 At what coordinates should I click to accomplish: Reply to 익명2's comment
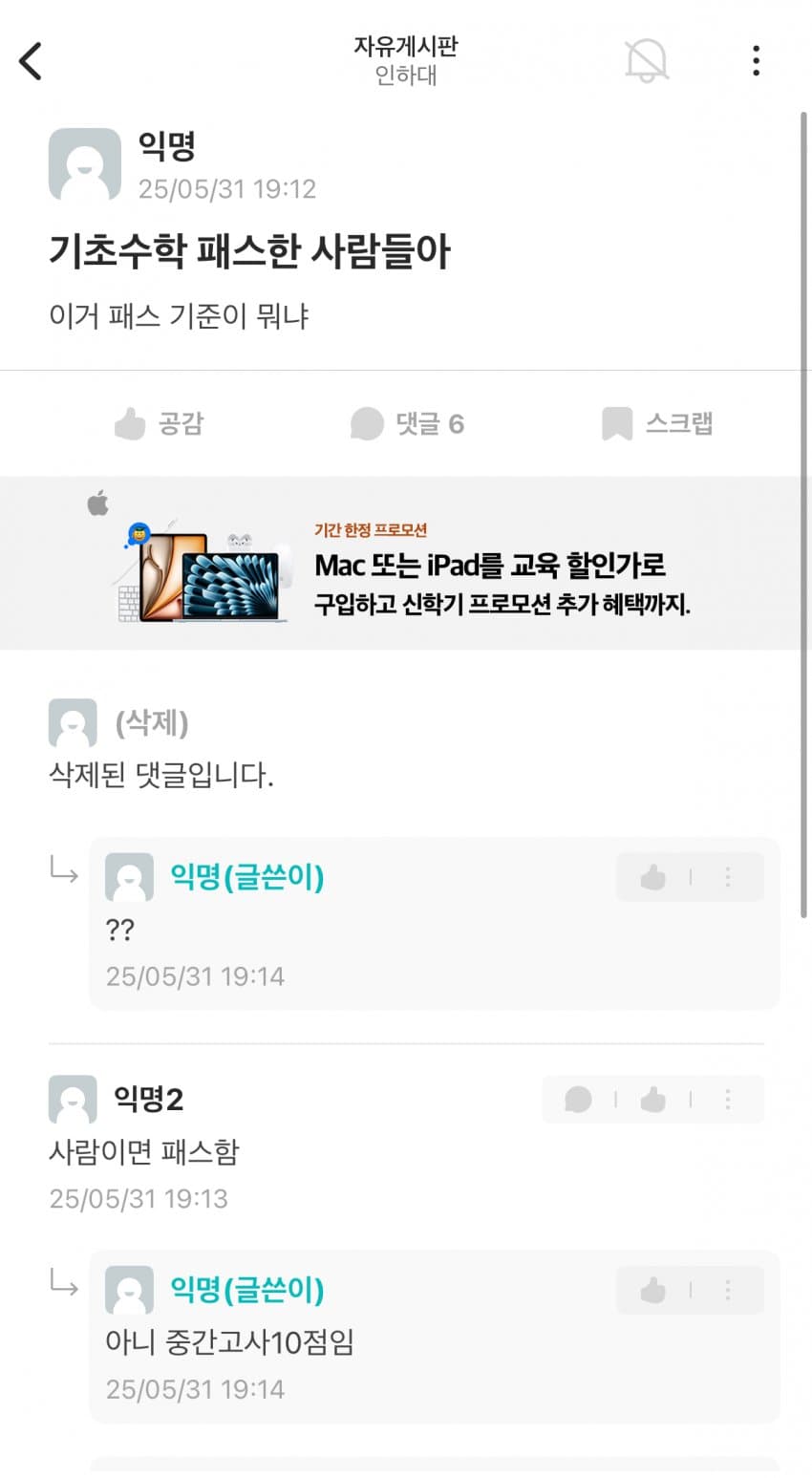(x=579, y=1100)
